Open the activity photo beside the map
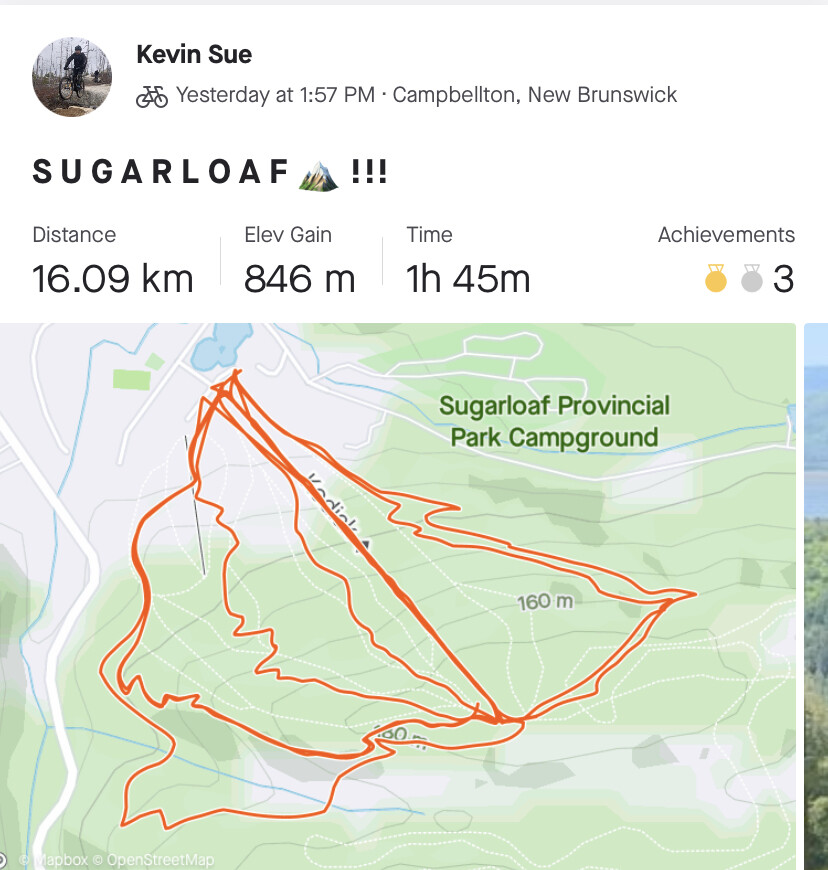 pyautogui.click(x=816, y=600)
